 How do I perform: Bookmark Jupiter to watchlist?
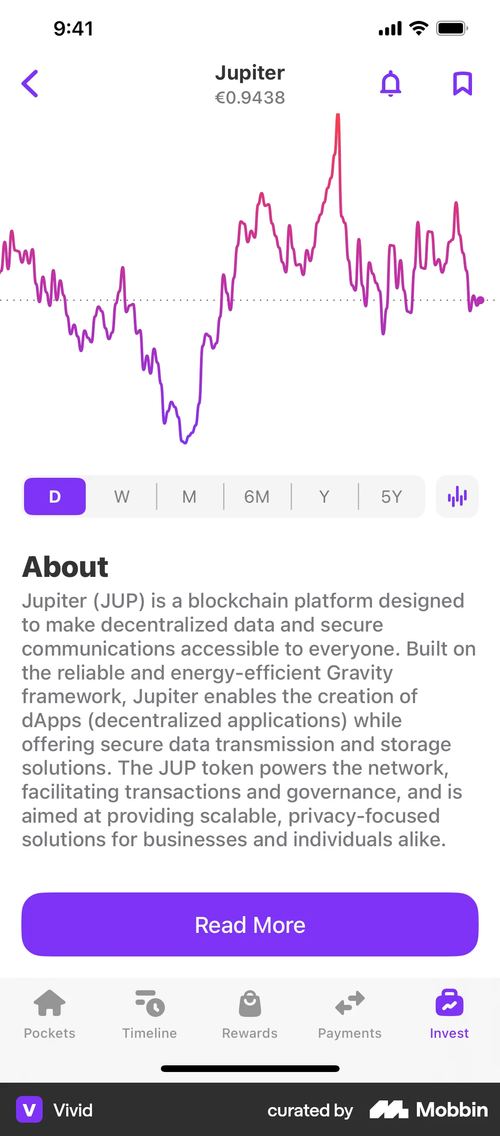click(x=462, y=84)
